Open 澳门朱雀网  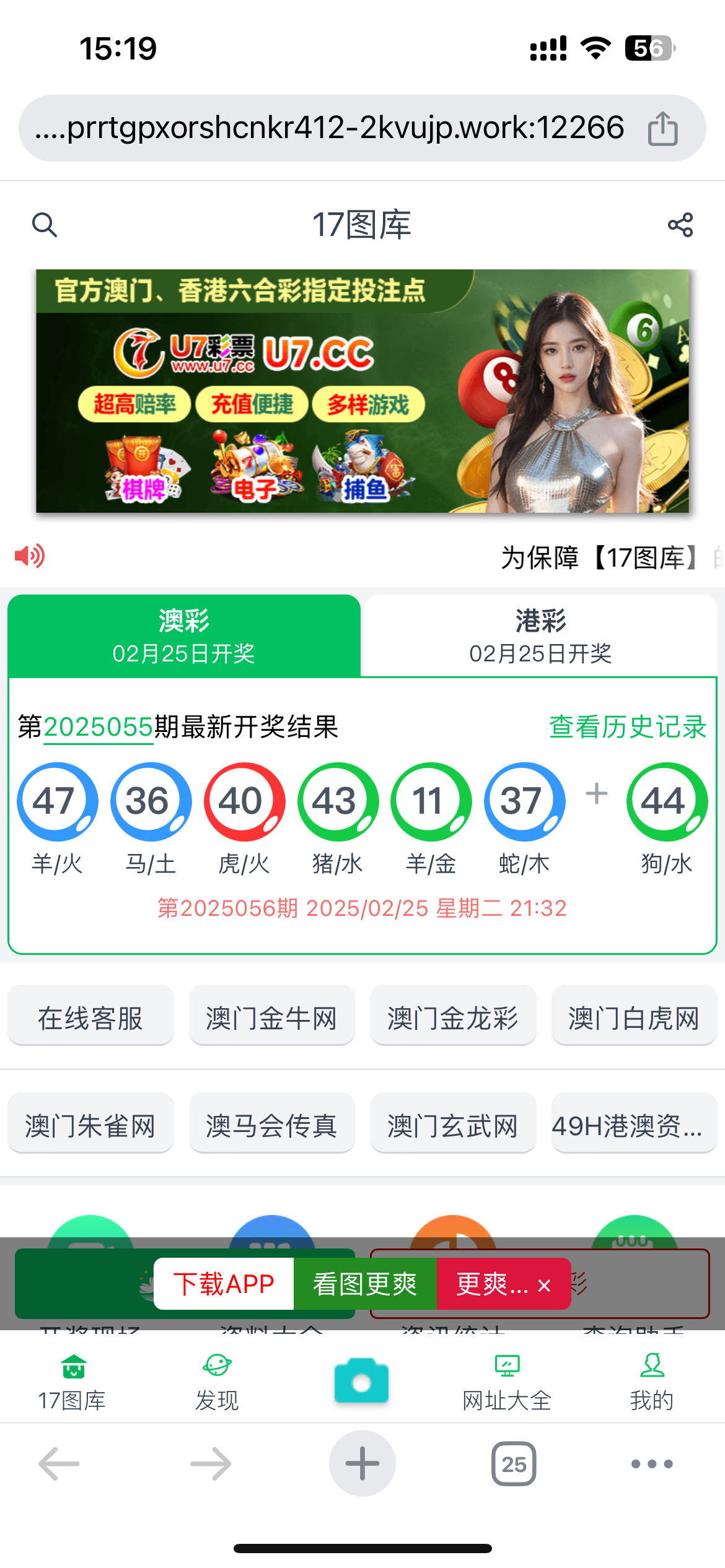pos(90,1126)
